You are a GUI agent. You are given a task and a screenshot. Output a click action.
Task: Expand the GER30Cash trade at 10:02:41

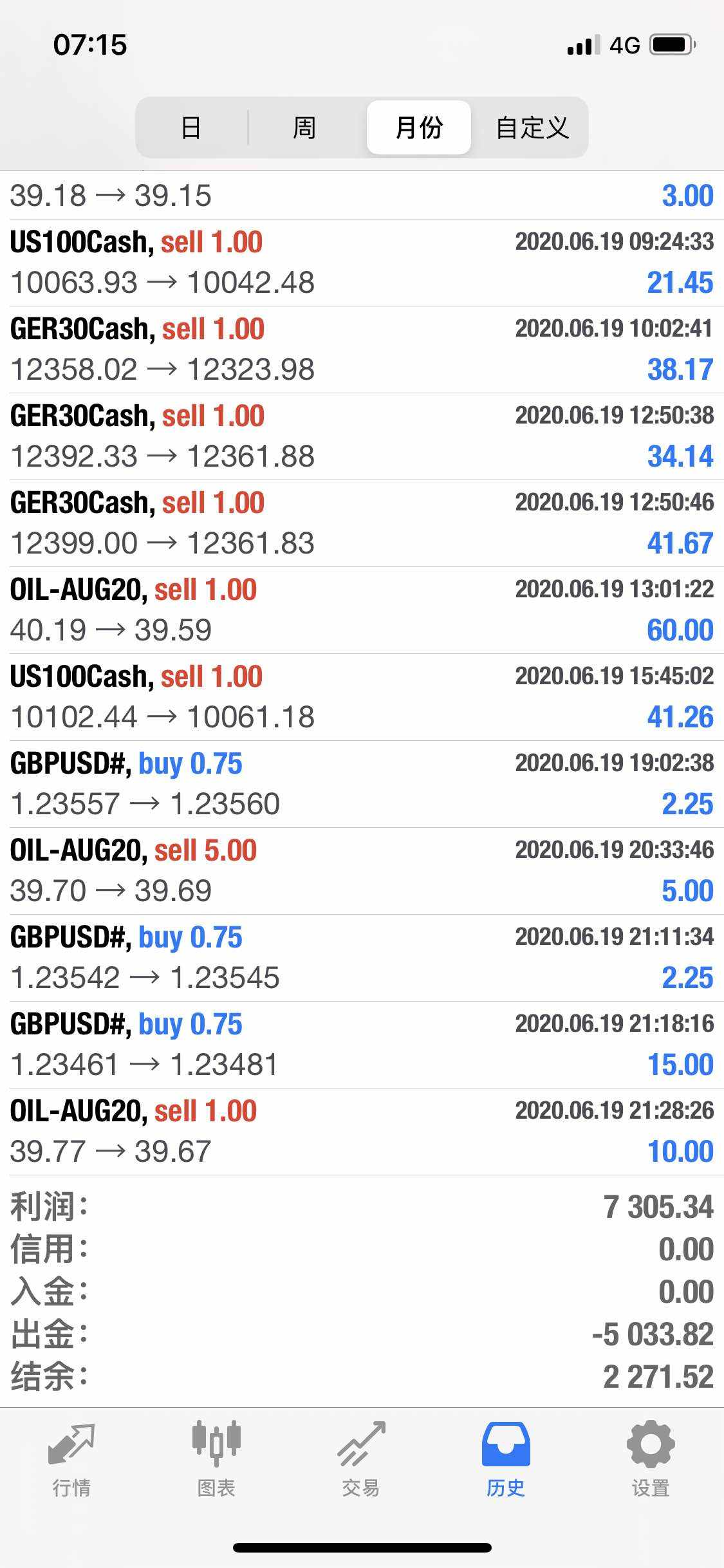pos(362,350)
